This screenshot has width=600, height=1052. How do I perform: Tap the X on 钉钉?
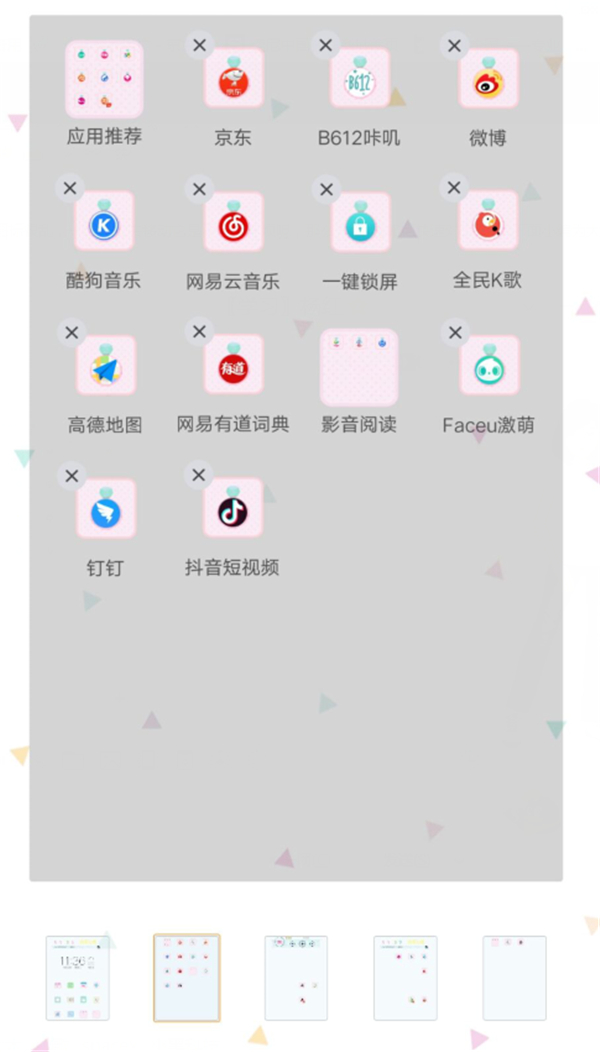click(71, 476)
